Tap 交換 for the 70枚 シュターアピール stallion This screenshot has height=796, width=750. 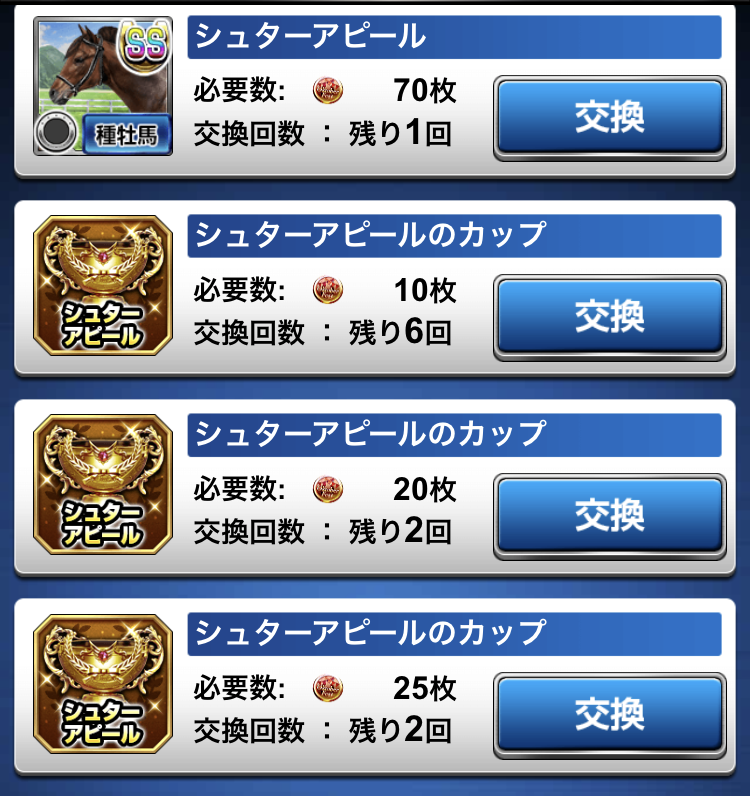pos(609,118)
